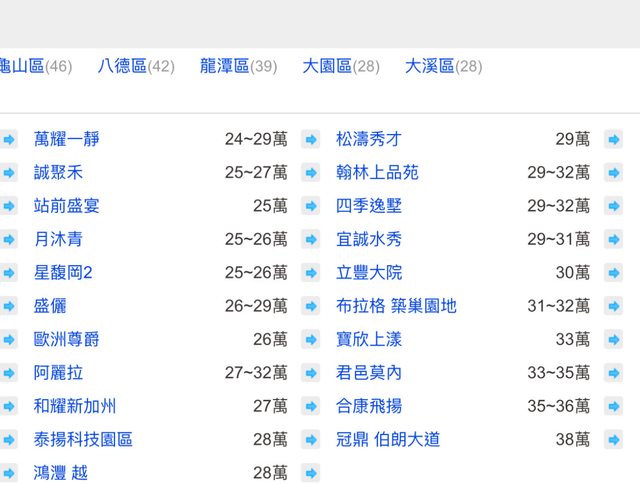Select the 星馥岡2 project
This screenshot has width=640, height=484.
(x=62, y=272)
